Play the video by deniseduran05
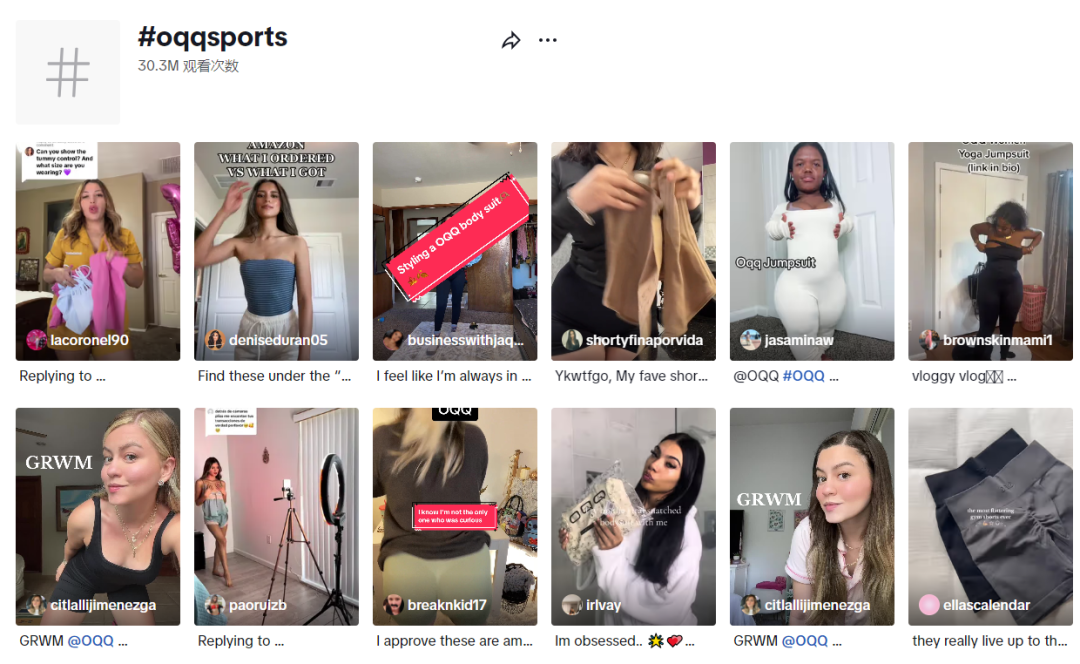This screenshot has width=1080, height=664. coord(276,250)
